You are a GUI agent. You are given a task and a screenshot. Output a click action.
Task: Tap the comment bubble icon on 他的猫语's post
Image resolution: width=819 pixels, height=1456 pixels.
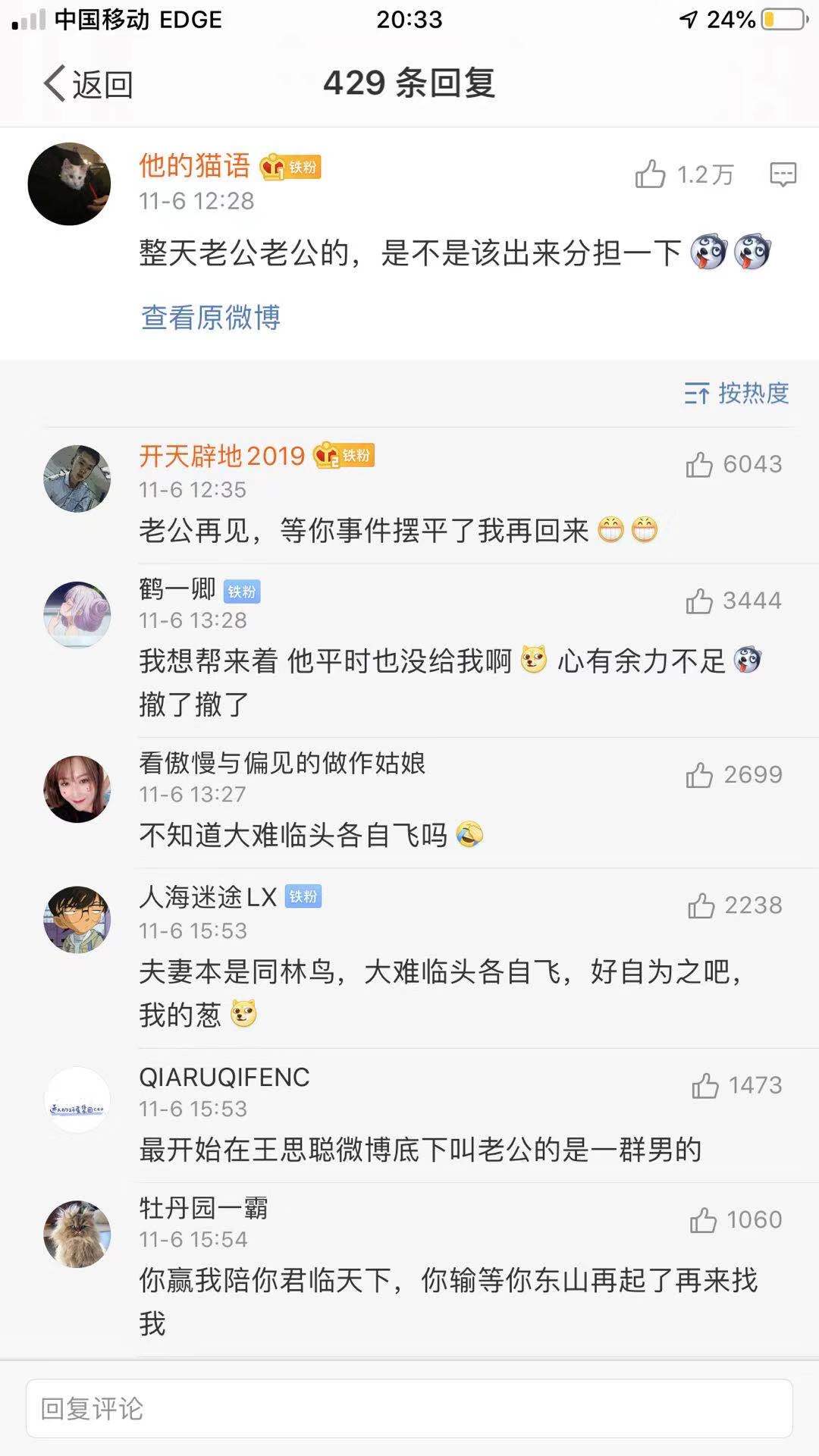click(781, 173)
